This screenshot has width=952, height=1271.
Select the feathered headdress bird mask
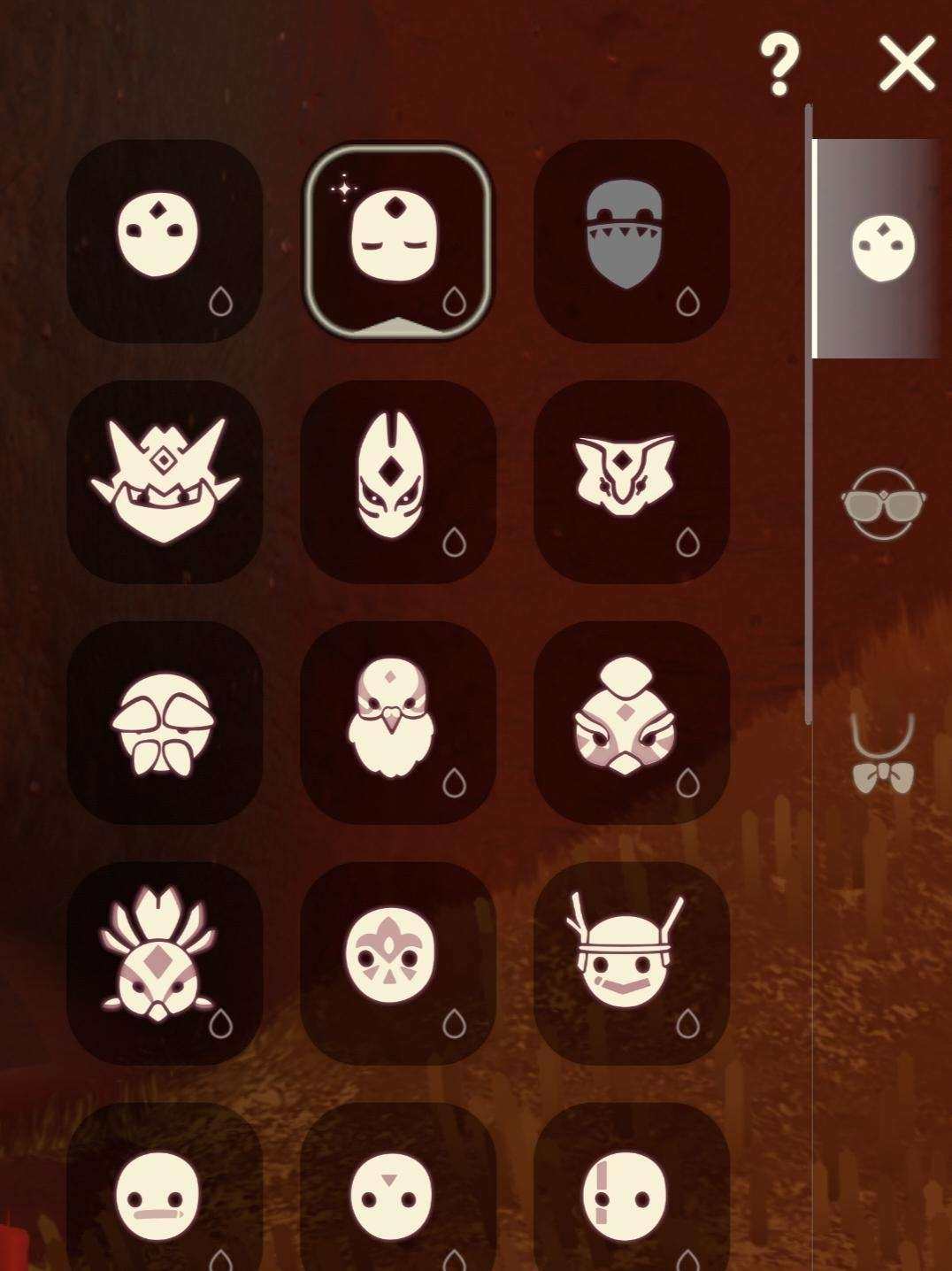[164, 963]
